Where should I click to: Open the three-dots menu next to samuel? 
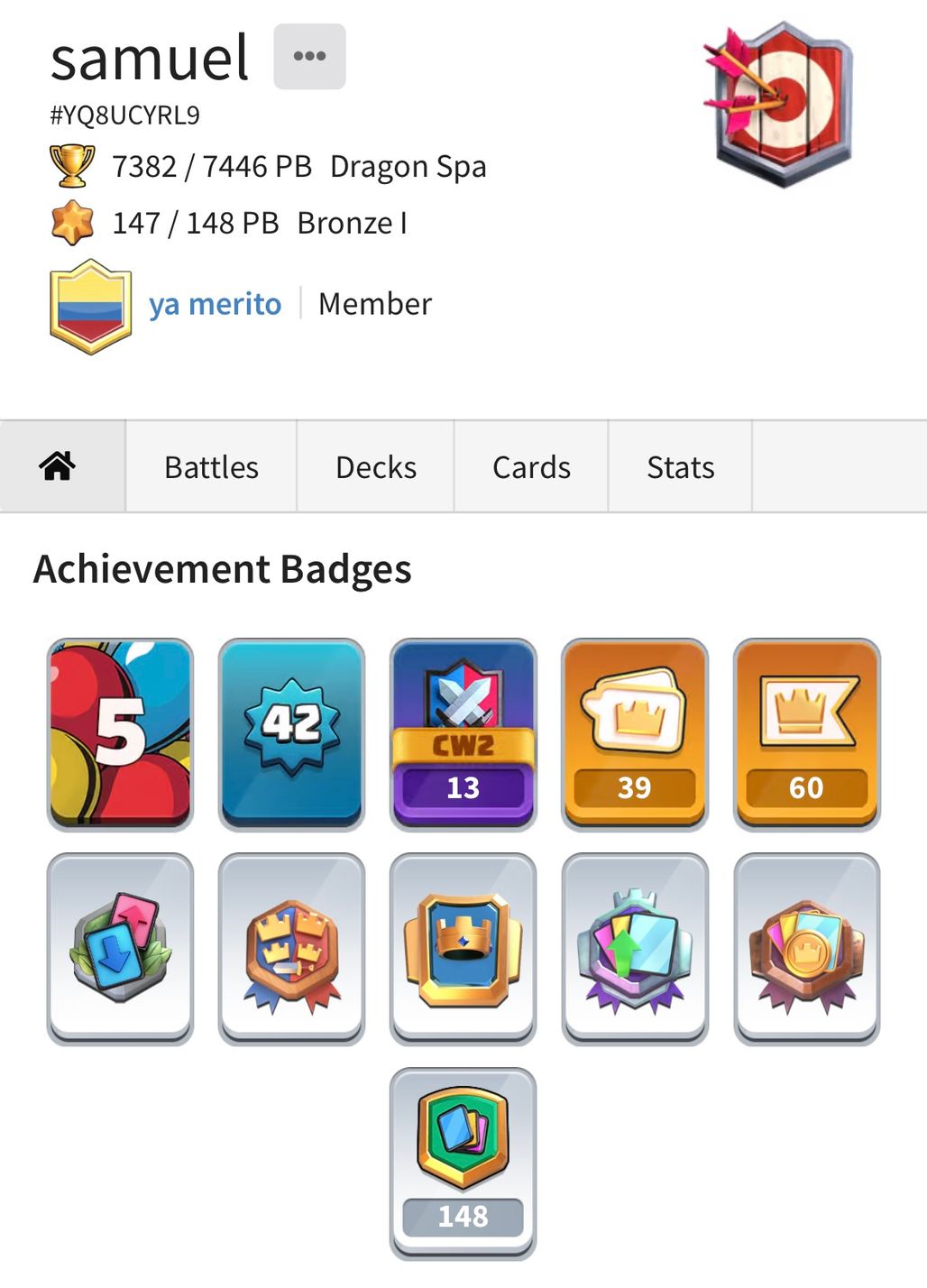(309, 57)
